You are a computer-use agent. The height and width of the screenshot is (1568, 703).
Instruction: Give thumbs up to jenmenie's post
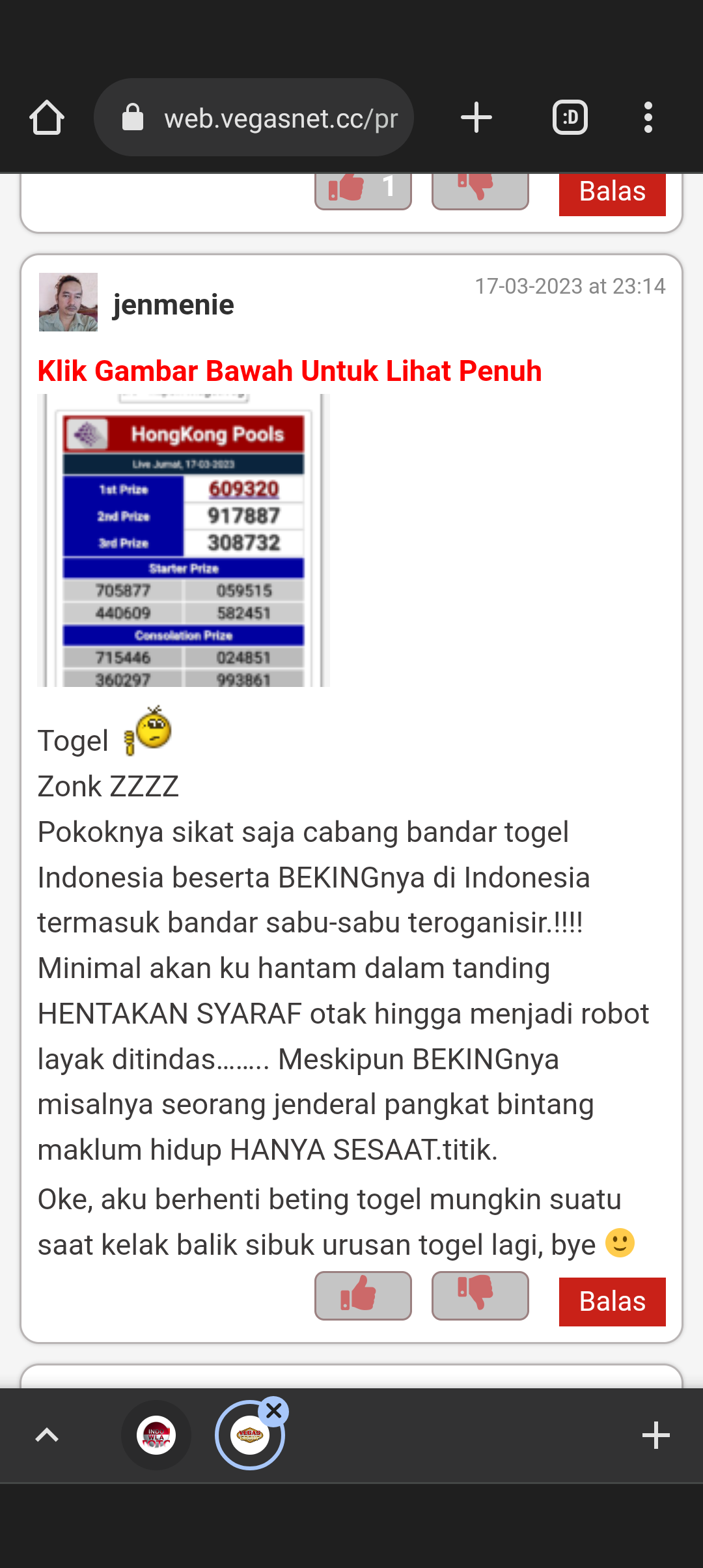pos(363,1295)
